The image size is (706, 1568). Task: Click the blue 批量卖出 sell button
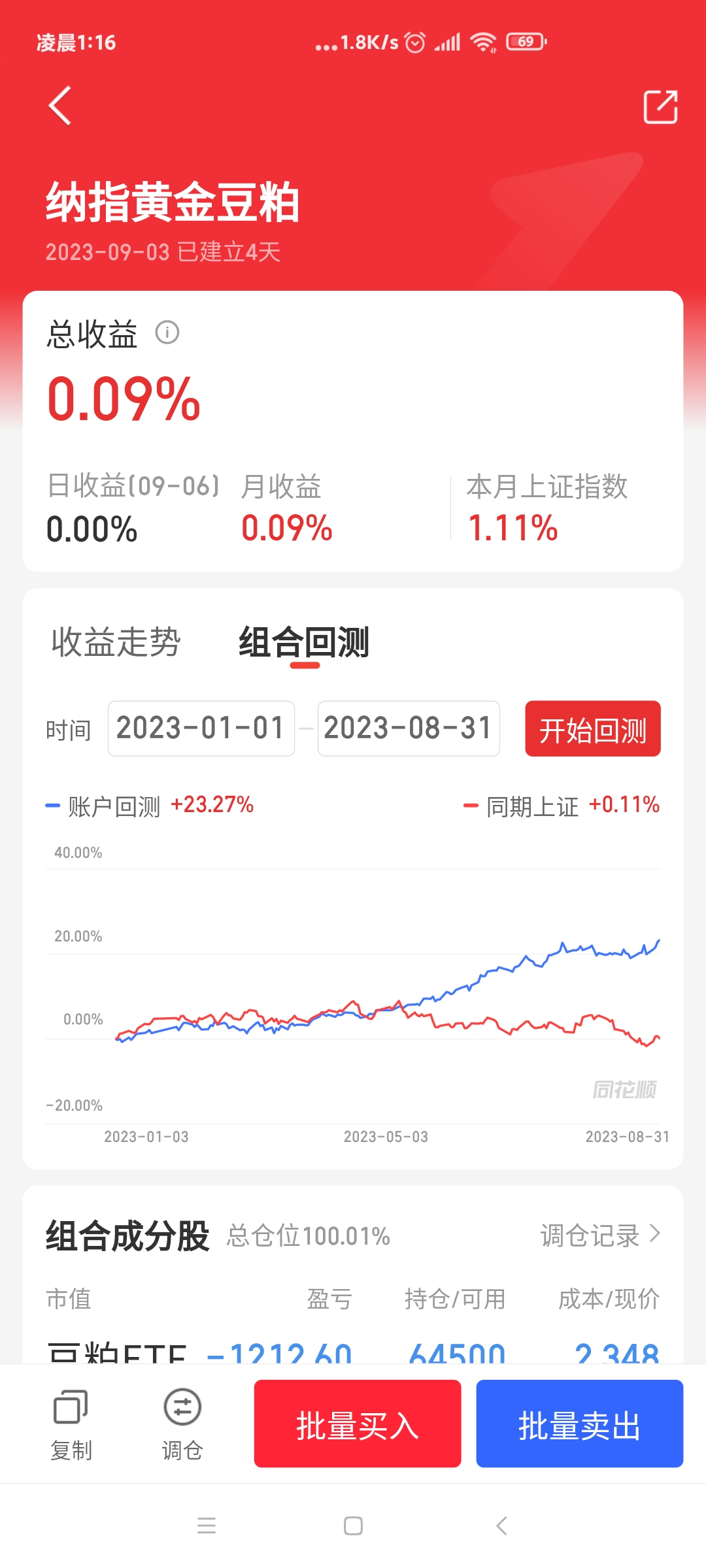pos(579,1425)
